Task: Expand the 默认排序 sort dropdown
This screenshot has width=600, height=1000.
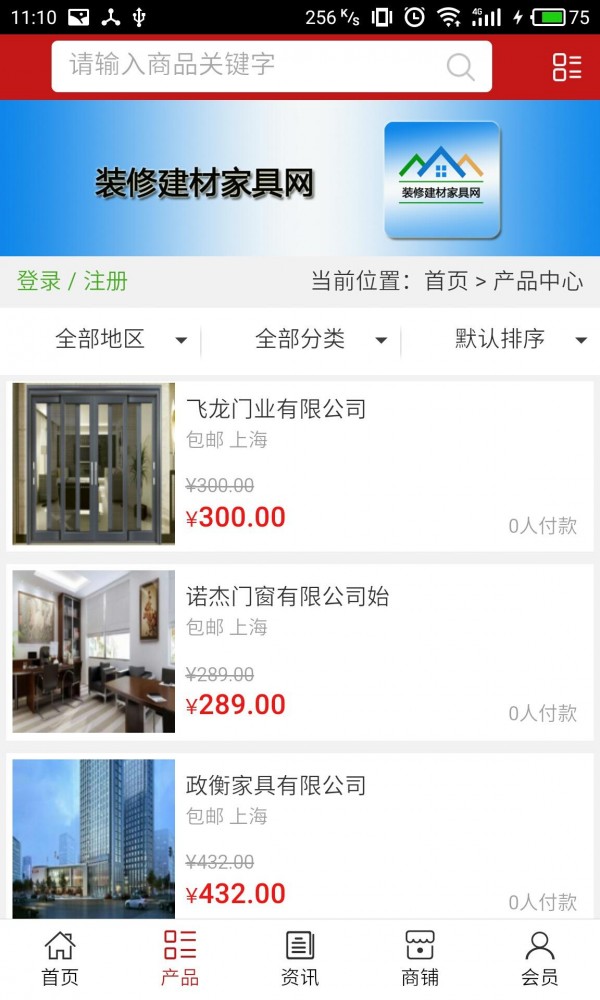Action: 520,339
